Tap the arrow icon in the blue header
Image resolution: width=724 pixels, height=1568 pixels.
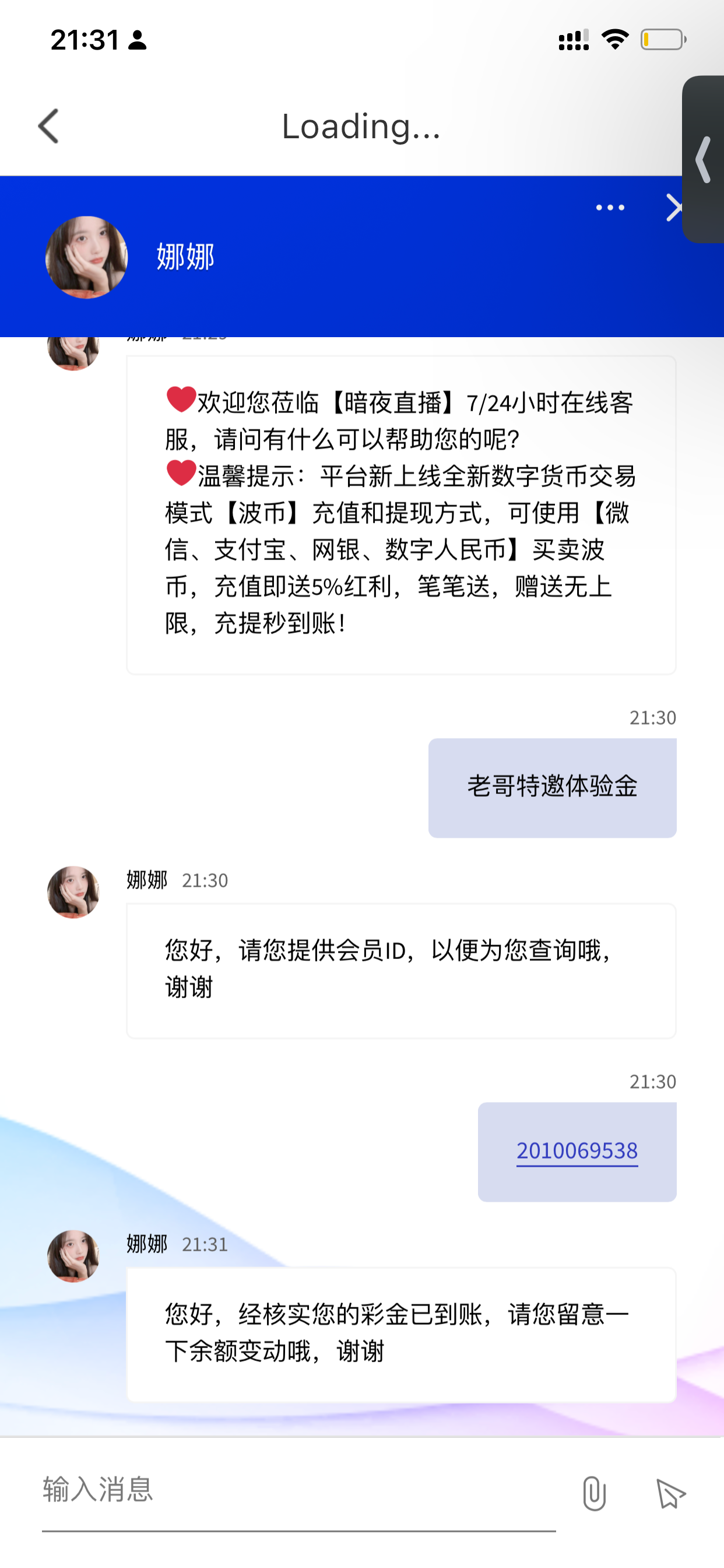[x=673, y=208]
